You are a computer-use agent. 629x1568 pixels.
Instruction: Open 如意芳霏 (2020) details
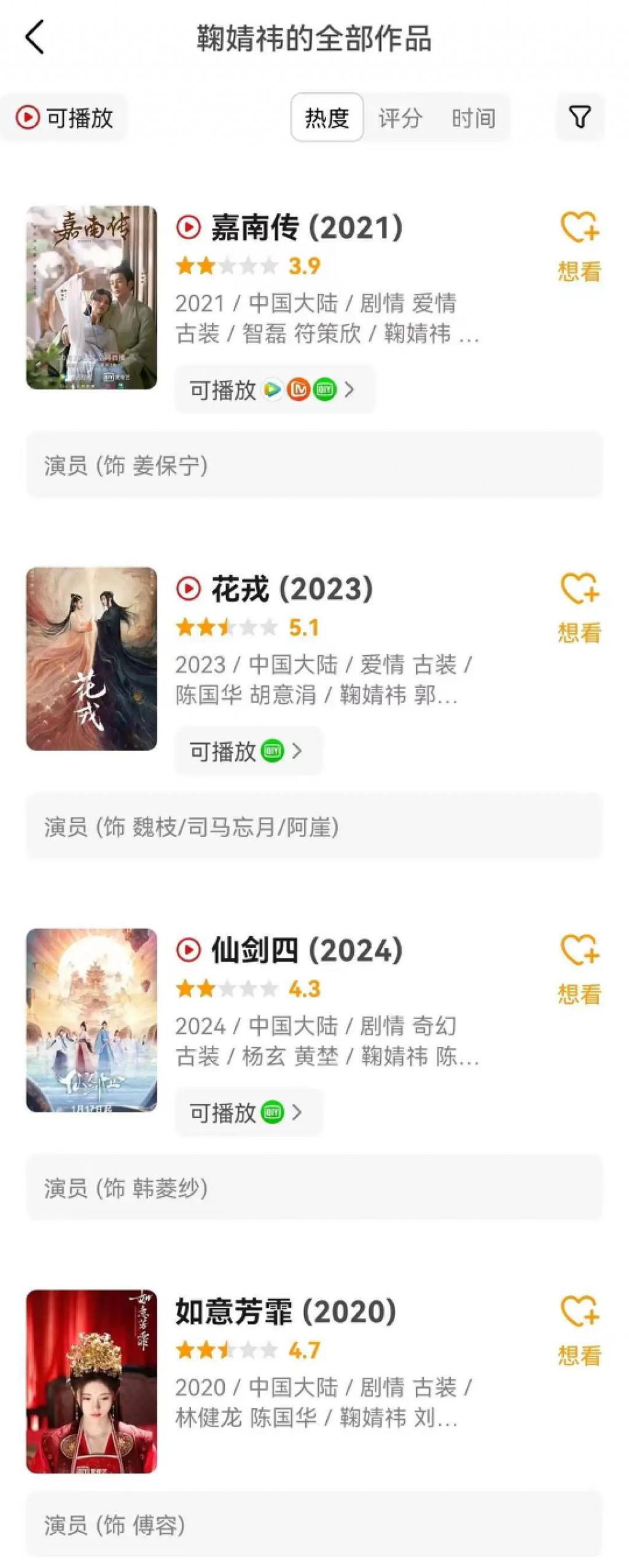click(x=286, y=1312)
